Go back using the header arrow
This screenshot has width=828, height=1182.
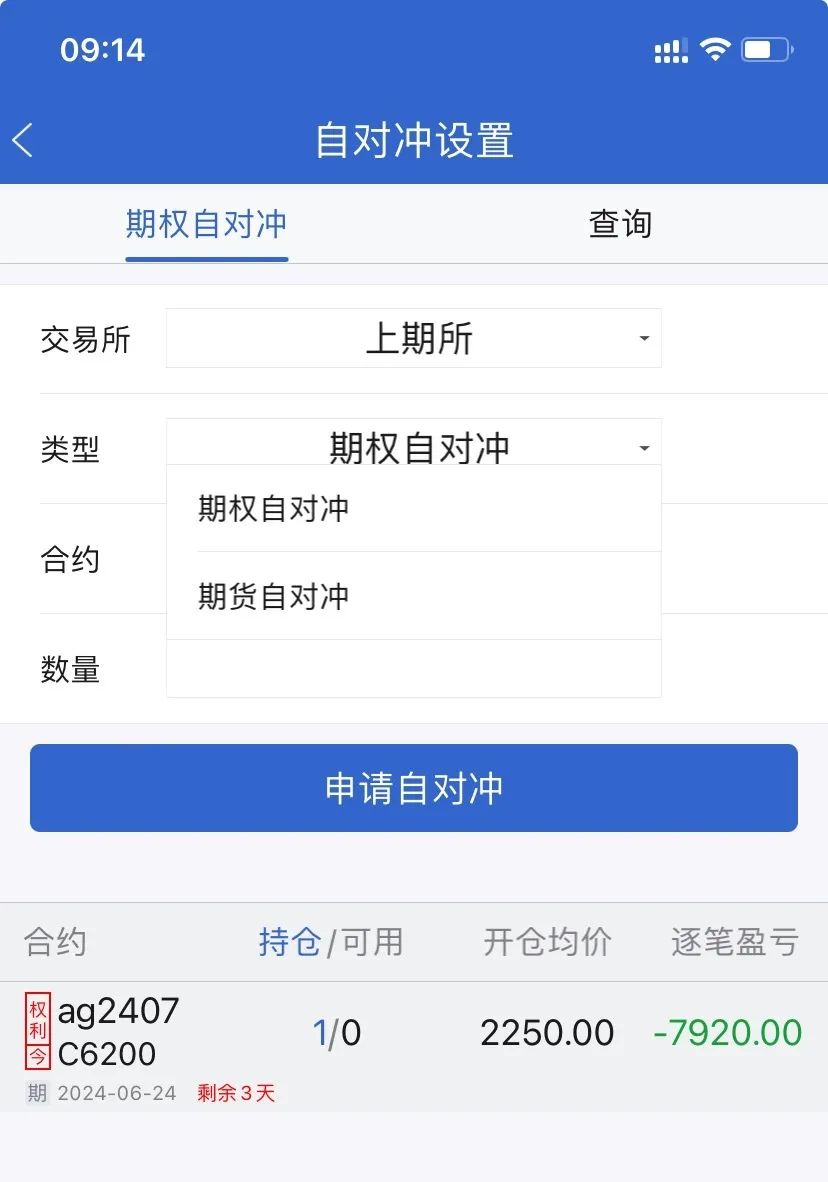[x=24, y=140]
